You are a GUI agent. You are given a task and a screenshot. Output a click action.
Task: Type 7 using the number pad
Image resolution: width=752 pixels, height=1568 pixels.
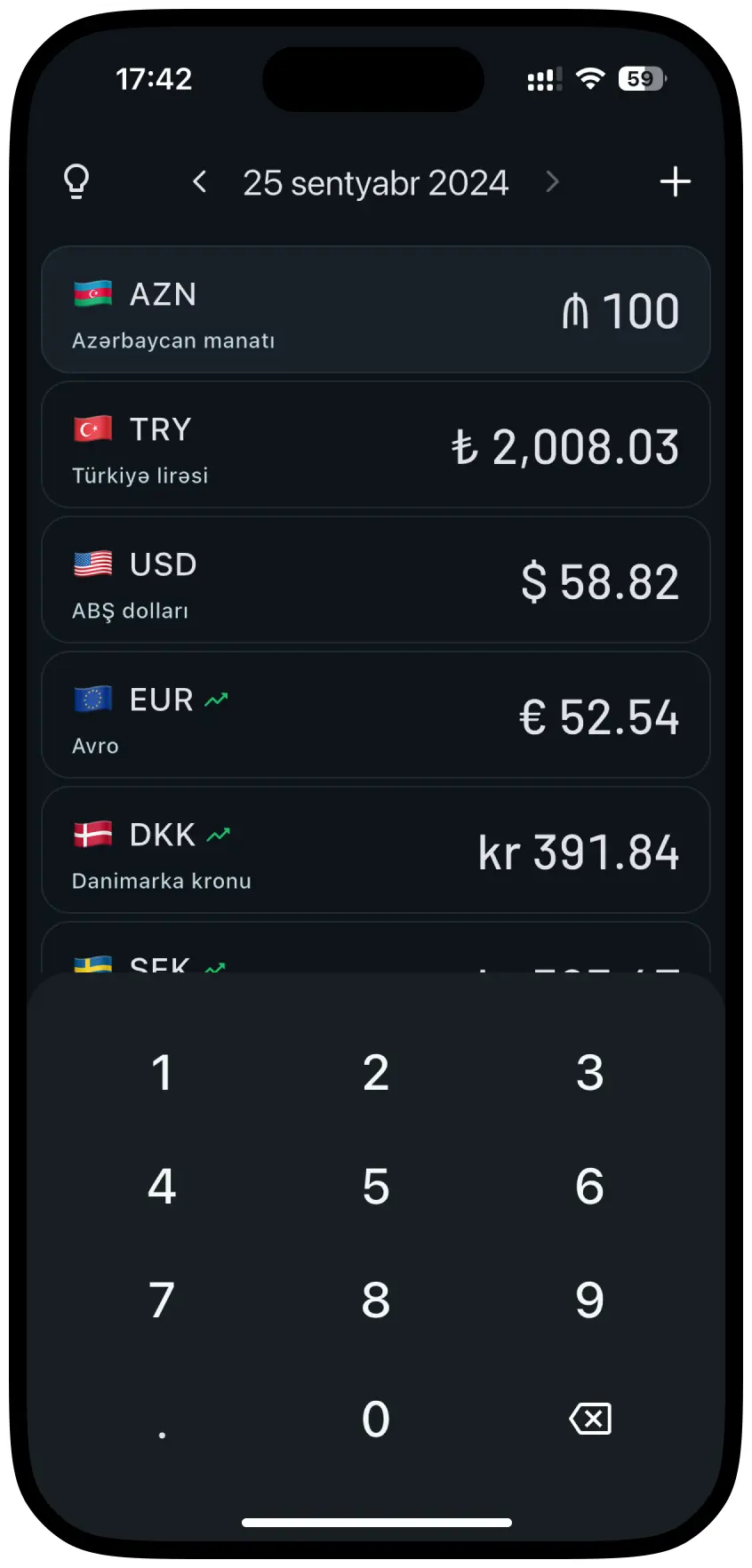pos(162,1300)
